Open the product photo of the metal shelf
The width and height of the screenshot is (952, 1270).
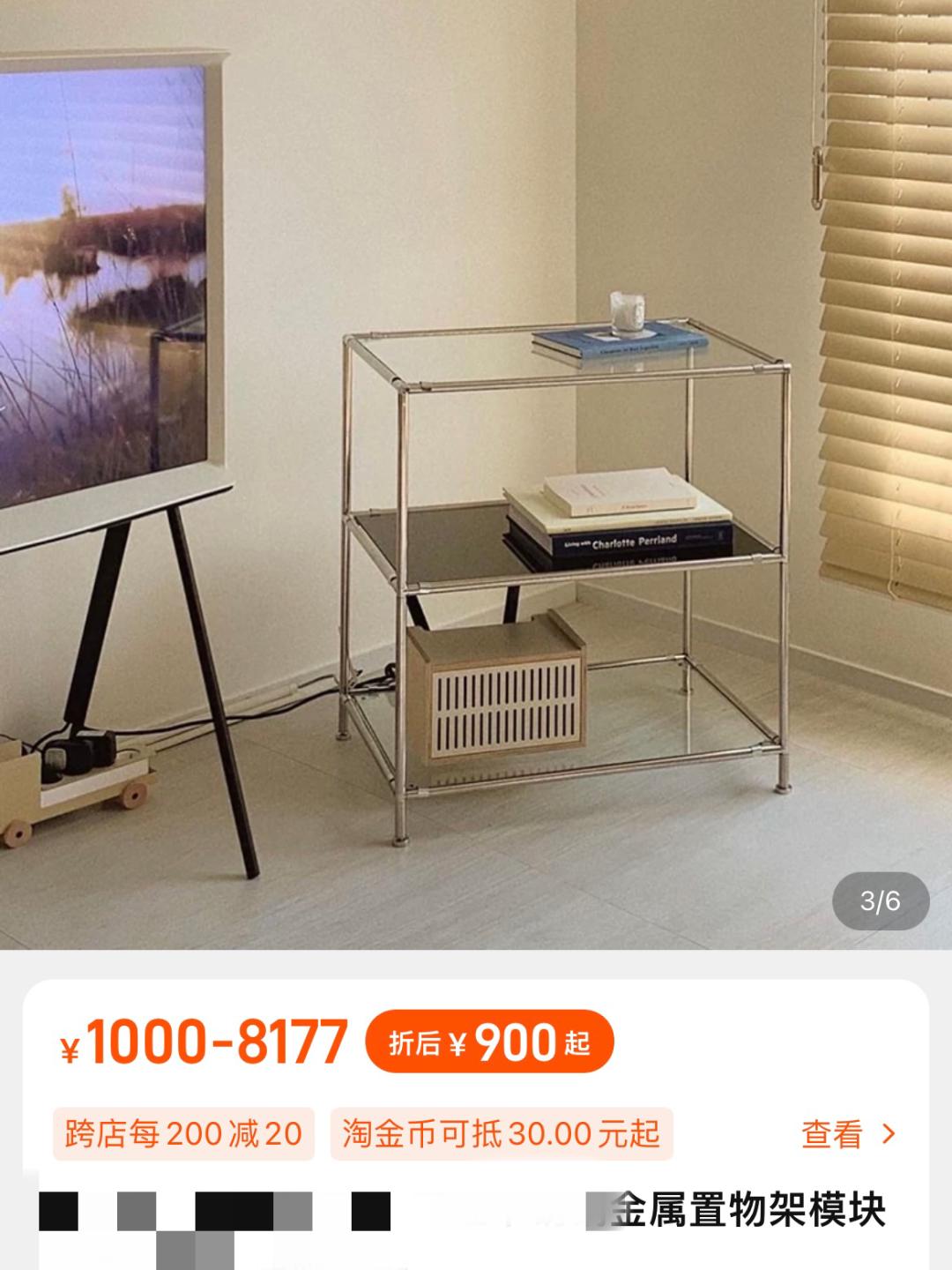pos(476,474)
